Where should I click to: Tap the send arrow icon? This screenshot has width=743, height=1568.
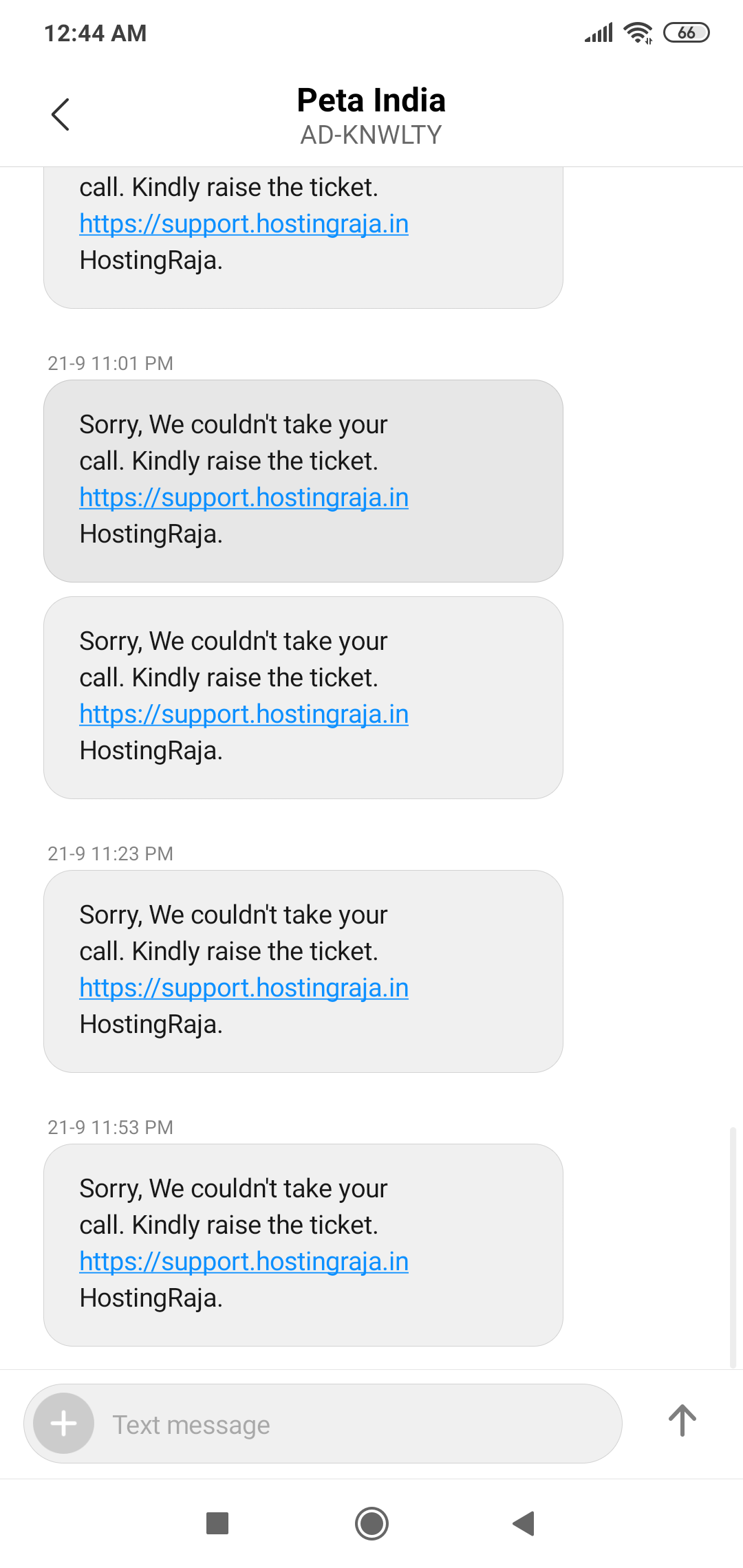(x=682, y=1421)
